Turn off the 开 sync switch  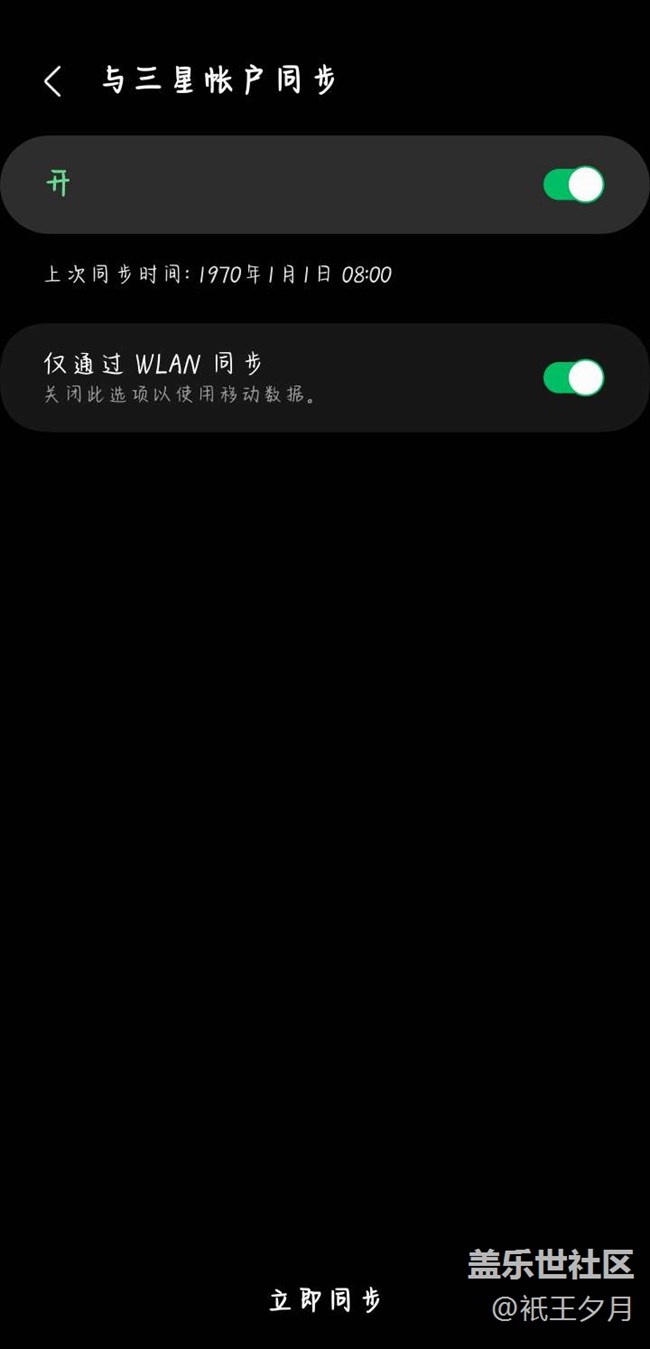click(x=573, y=185)
